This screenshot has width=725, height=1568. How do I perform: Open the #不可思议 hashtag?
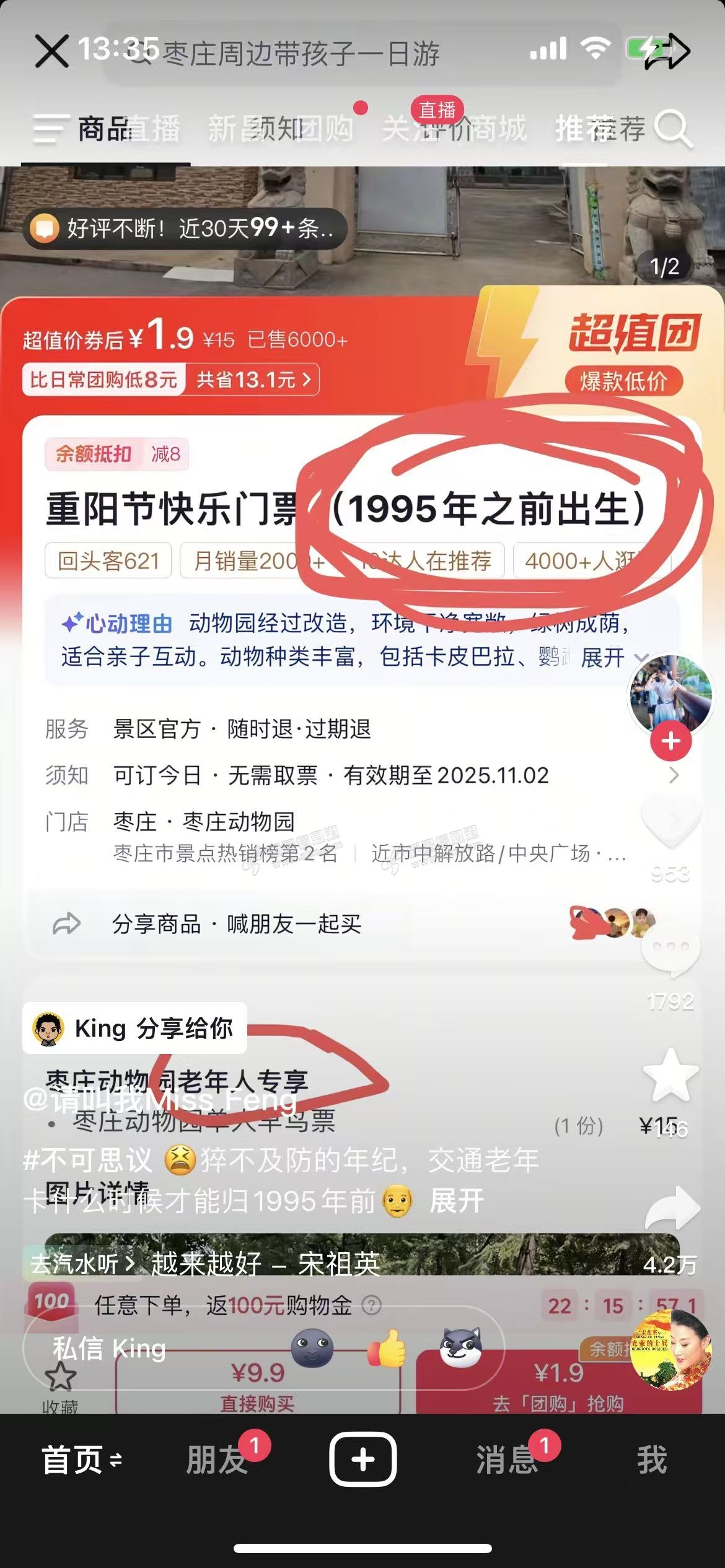click(x=88, y=1160)
